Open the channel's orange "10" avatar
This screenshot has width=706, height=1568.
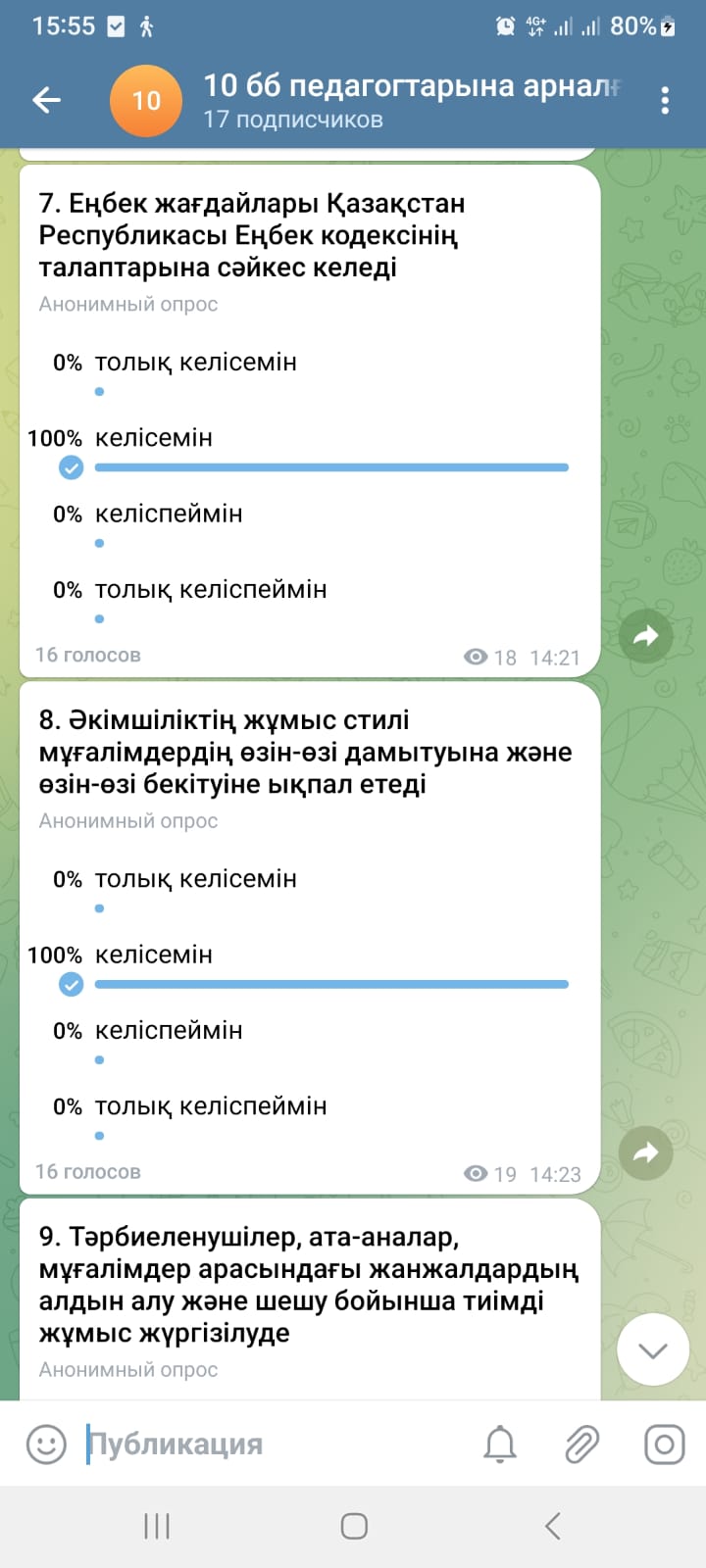click(x=146, y=100)
